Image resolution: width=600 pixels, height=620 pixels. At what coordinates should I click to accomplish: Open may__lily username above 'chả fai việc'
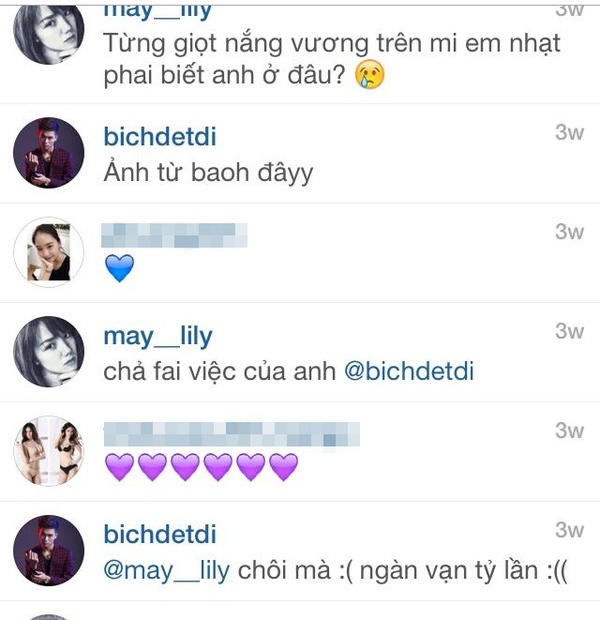coord(158,336)
